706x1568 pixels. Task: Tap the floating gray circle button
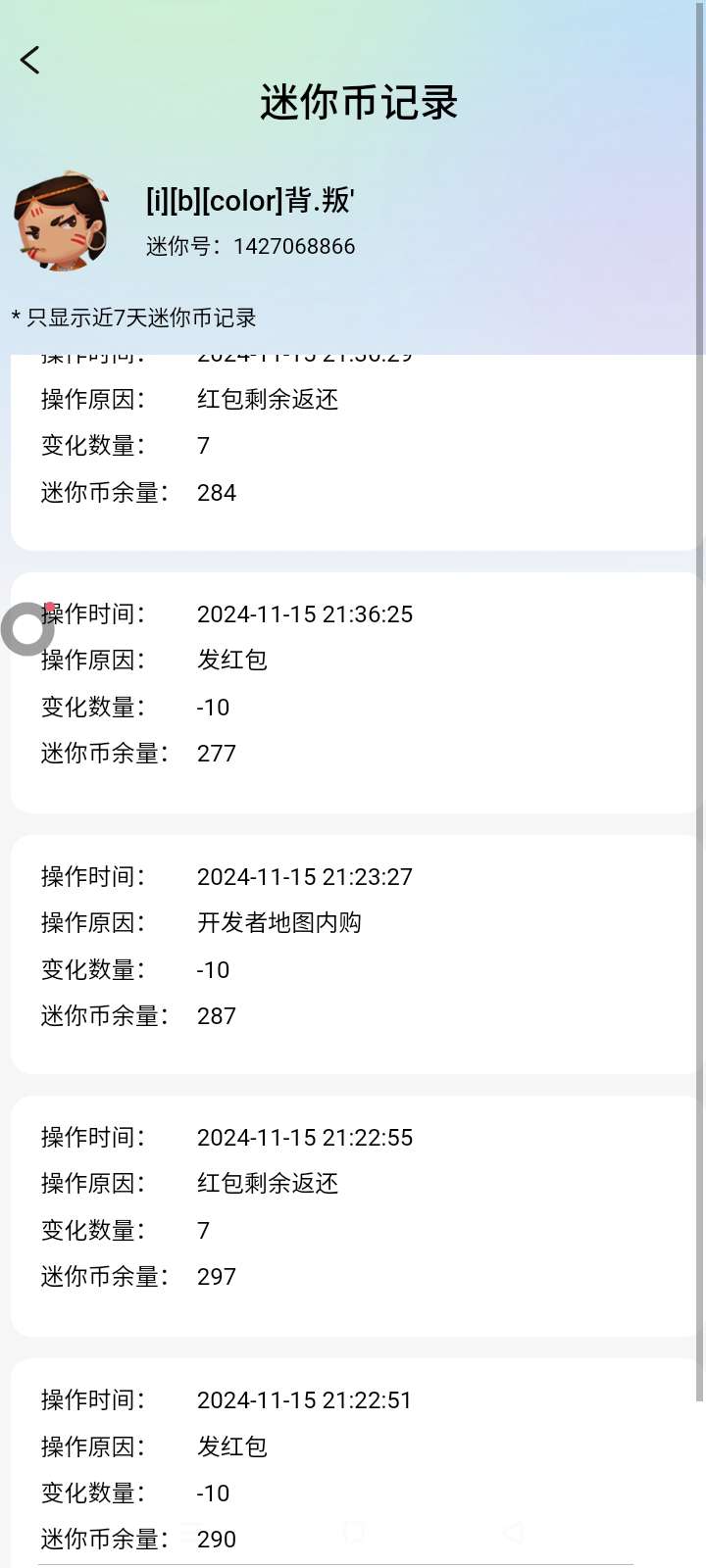[x=27, y=629]
